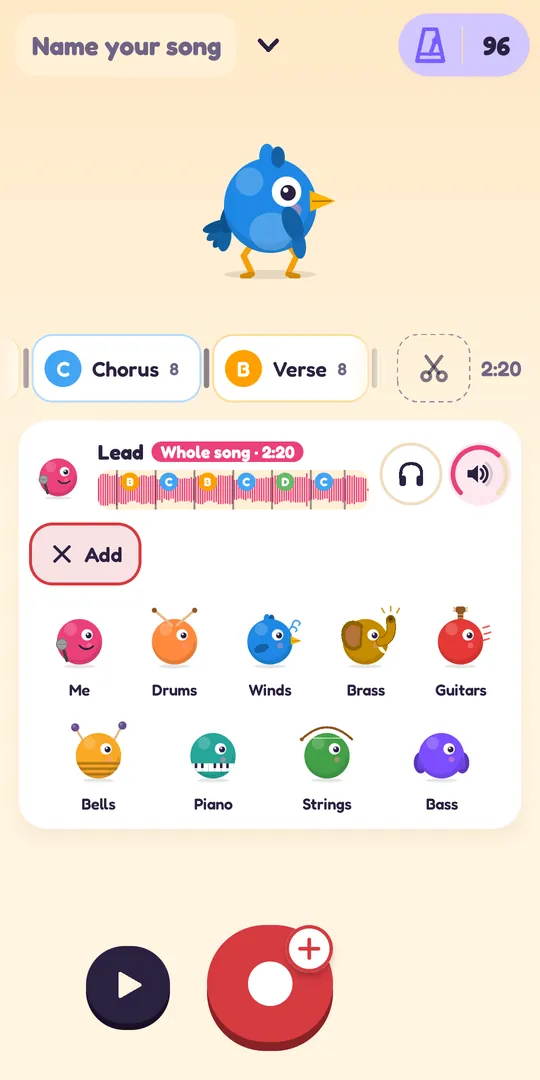Image resolution: width=540 pixels, height=1080 pixels.
Task: Start recording with the red button
Action: pyautogui.click(x=270, y=986)
